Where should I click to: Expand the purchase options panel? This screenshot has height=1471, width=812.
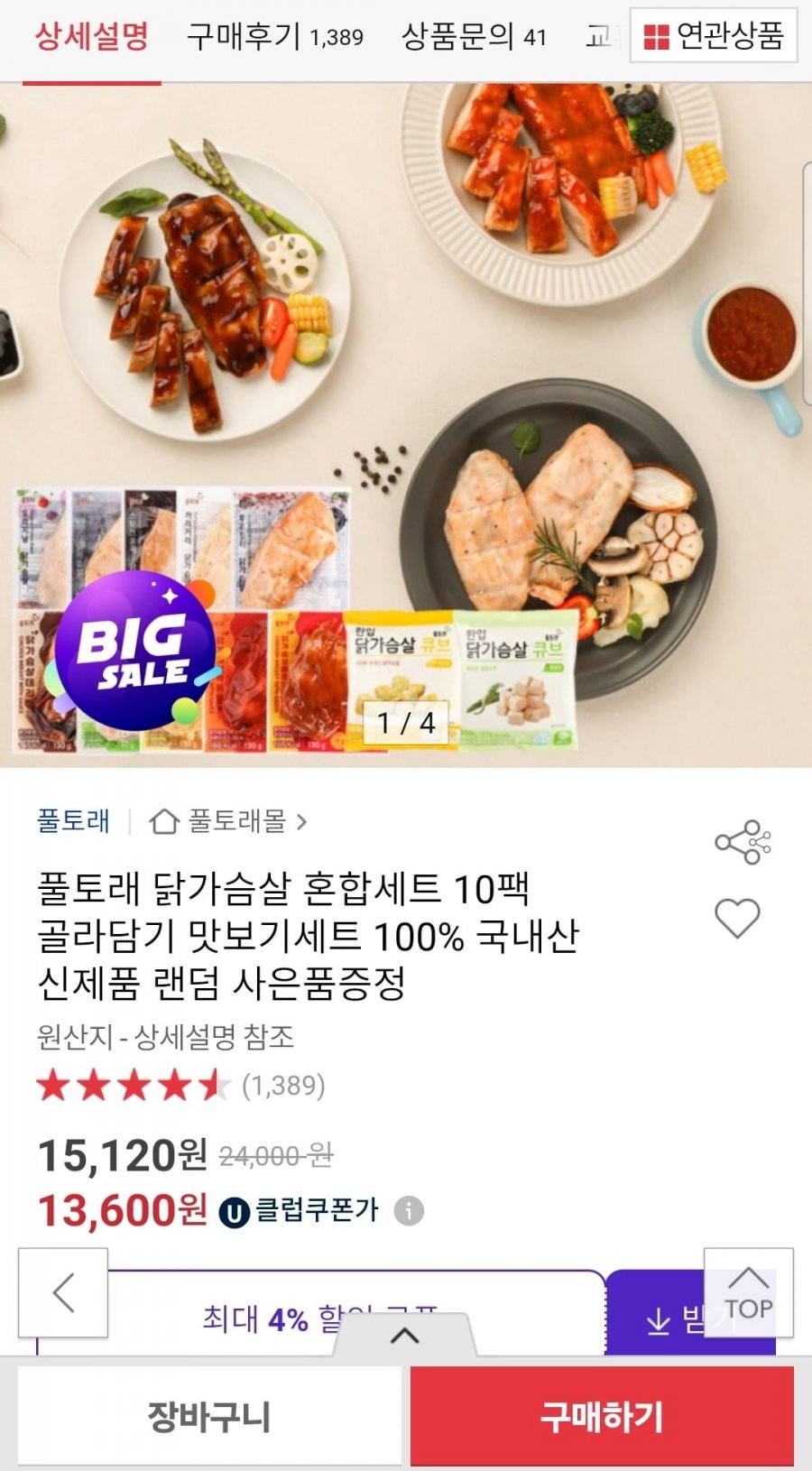point(405,1335)
